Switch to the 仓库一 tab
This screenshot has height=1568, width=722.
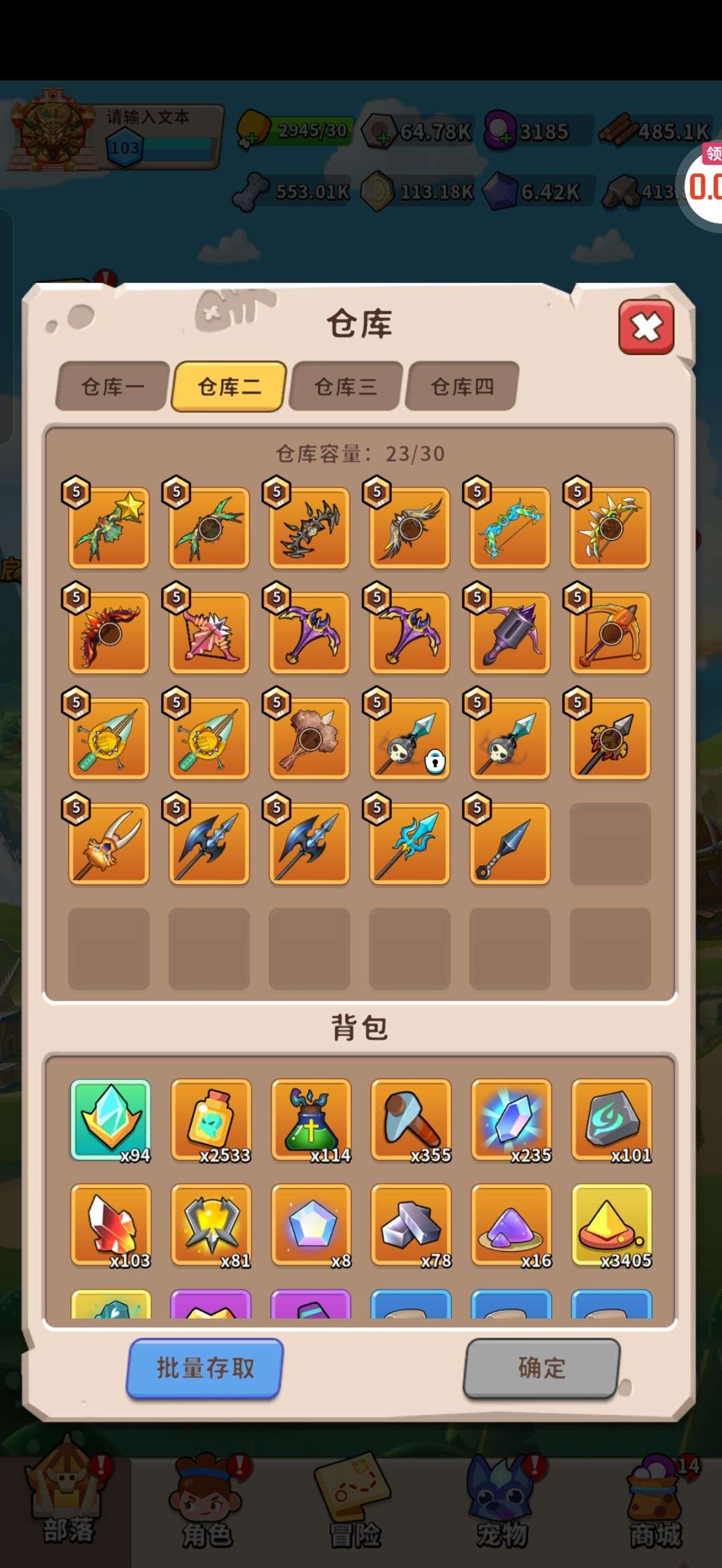[x=113, y=387]
